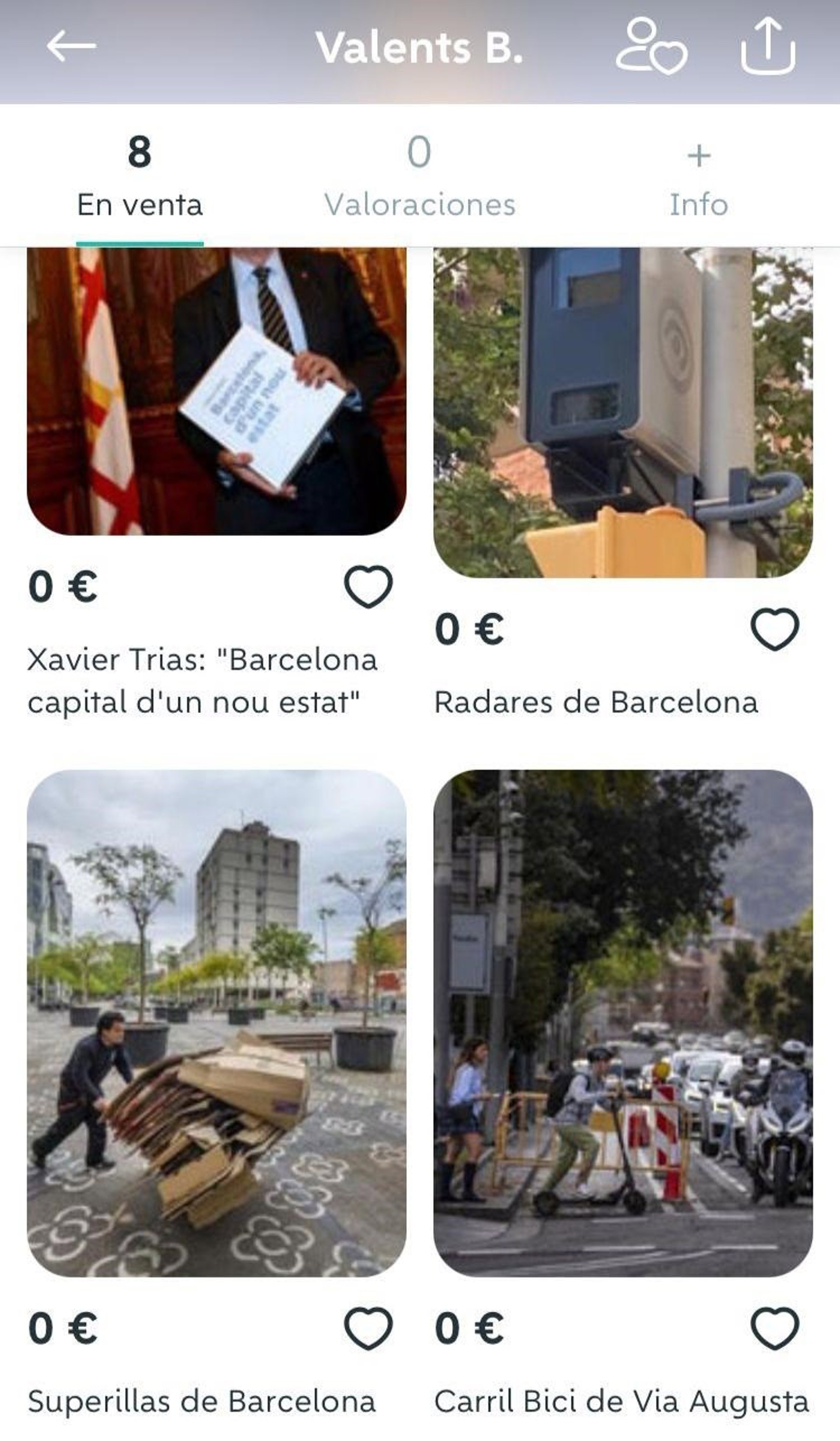The height and width of the screenshot is (1441, 840).
Task: Share this seller profile
Action: [768, 47]
